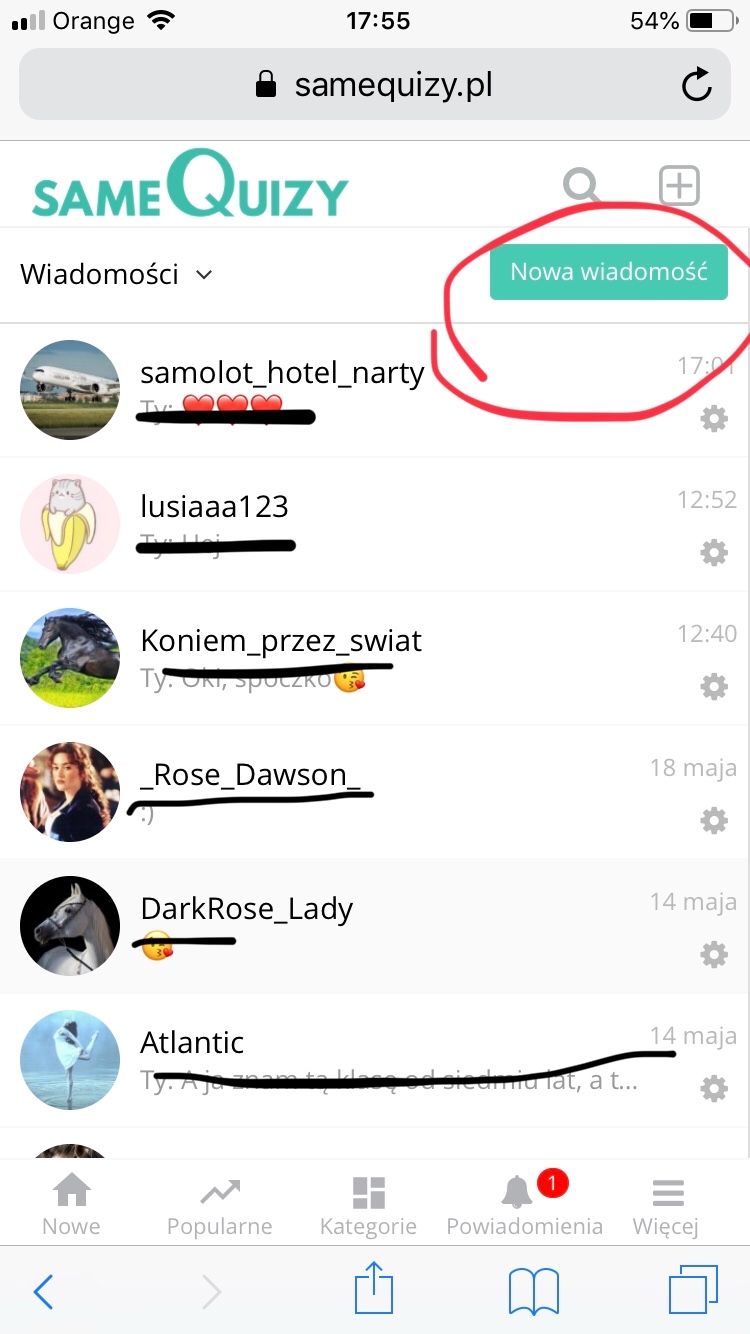Switch to the Popularne tab
Viewport: 750px width, 1334px height.
219,1205
